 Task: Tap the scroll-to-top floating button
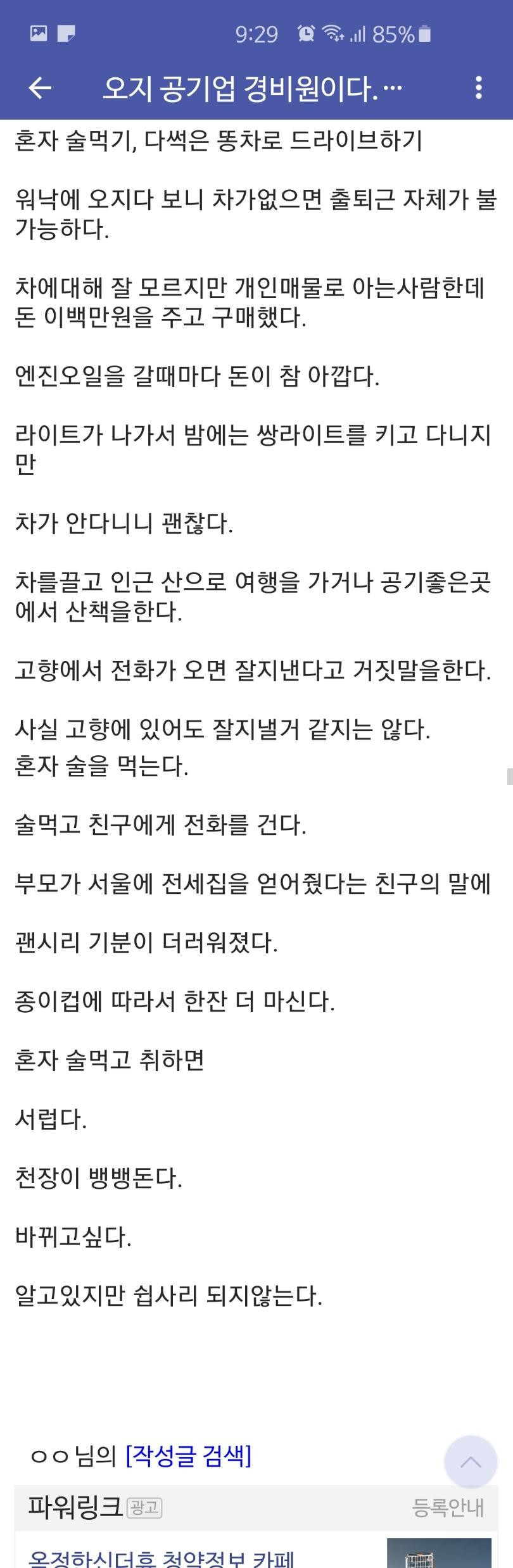471,1462
